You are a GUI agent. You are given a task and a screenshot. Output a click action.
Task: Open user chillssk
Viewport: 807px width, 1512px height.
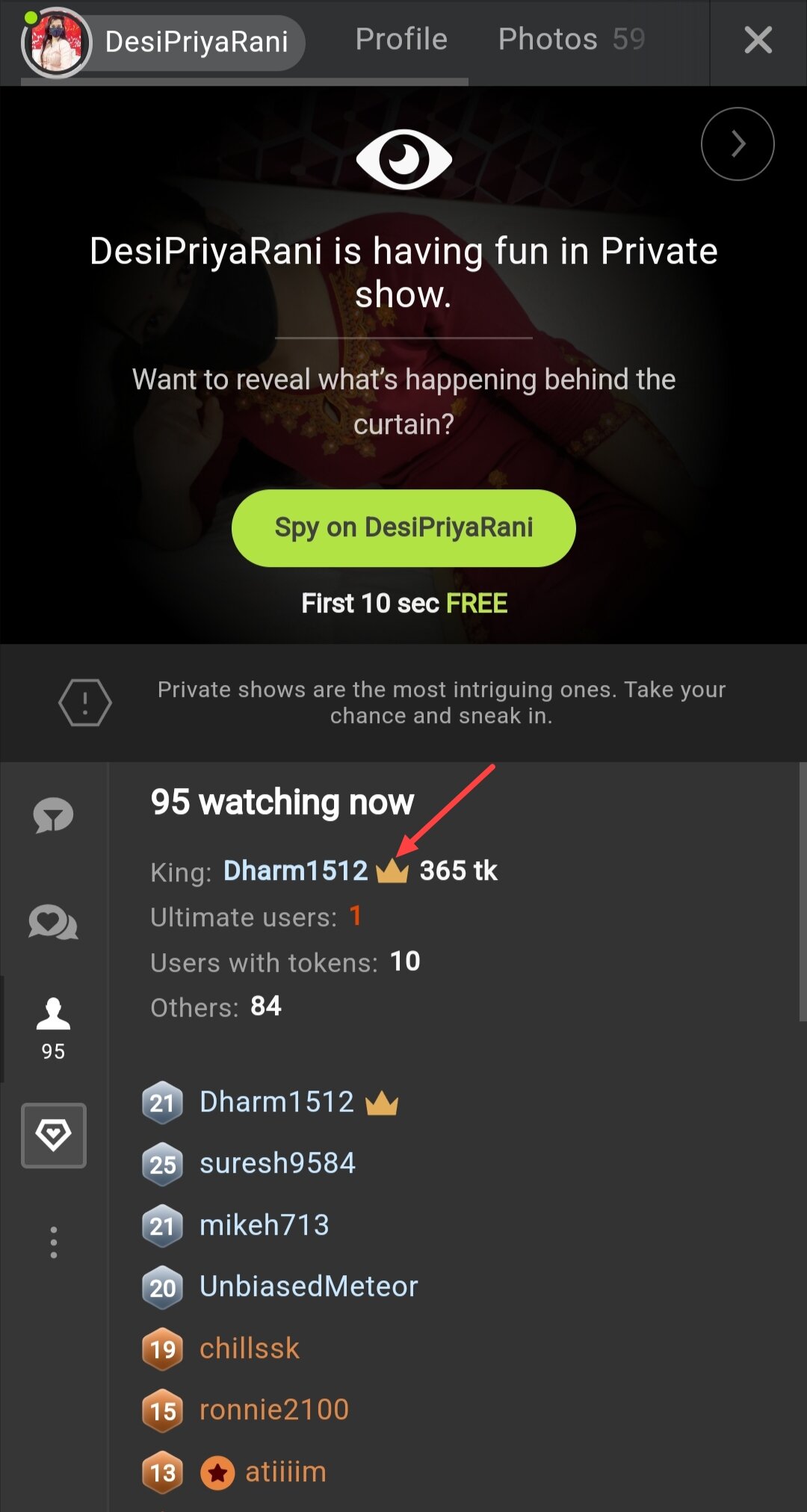click(x=250, y=1348)
